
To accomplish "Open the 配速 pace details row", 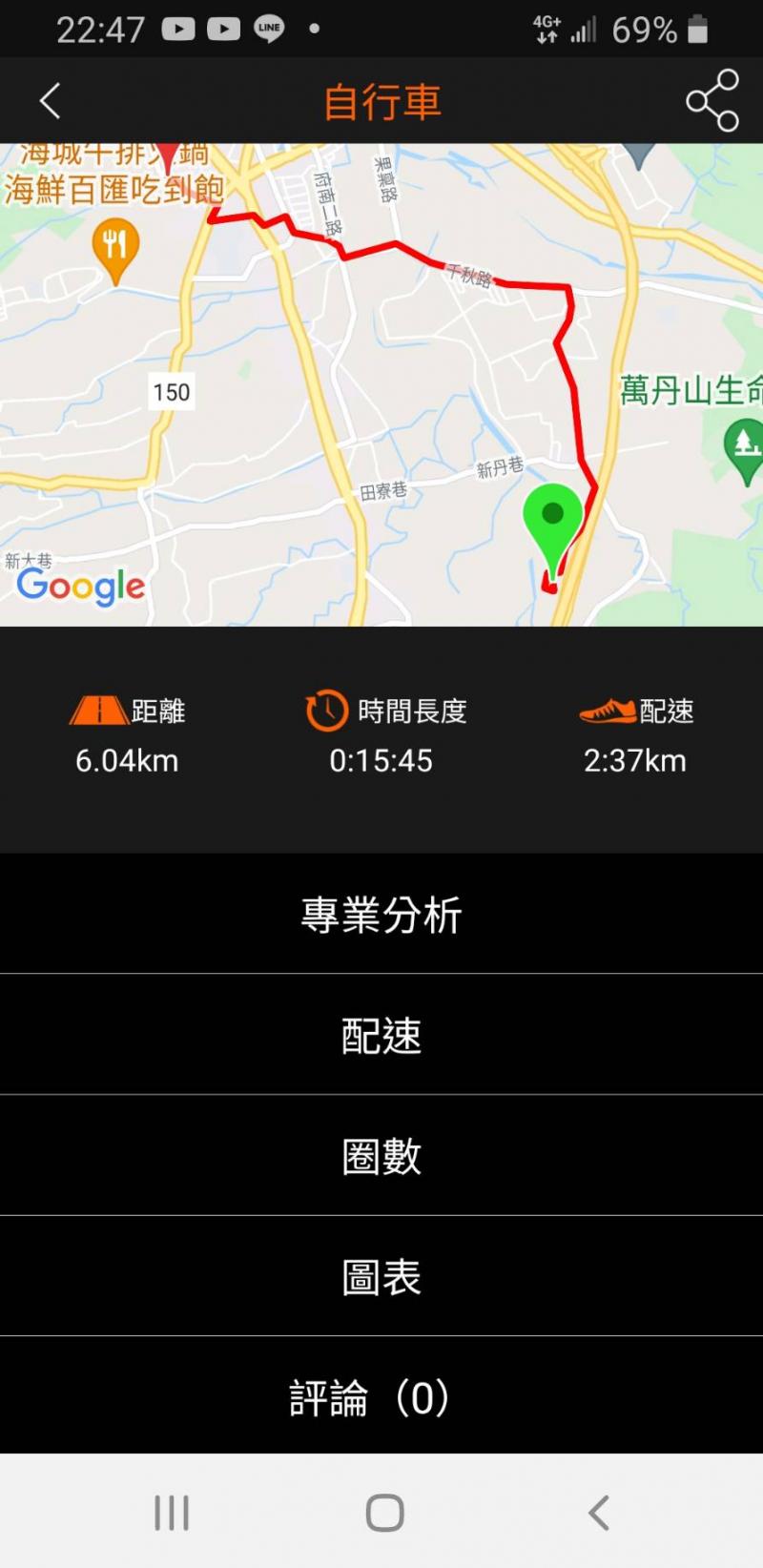I will coord(381,1035).
